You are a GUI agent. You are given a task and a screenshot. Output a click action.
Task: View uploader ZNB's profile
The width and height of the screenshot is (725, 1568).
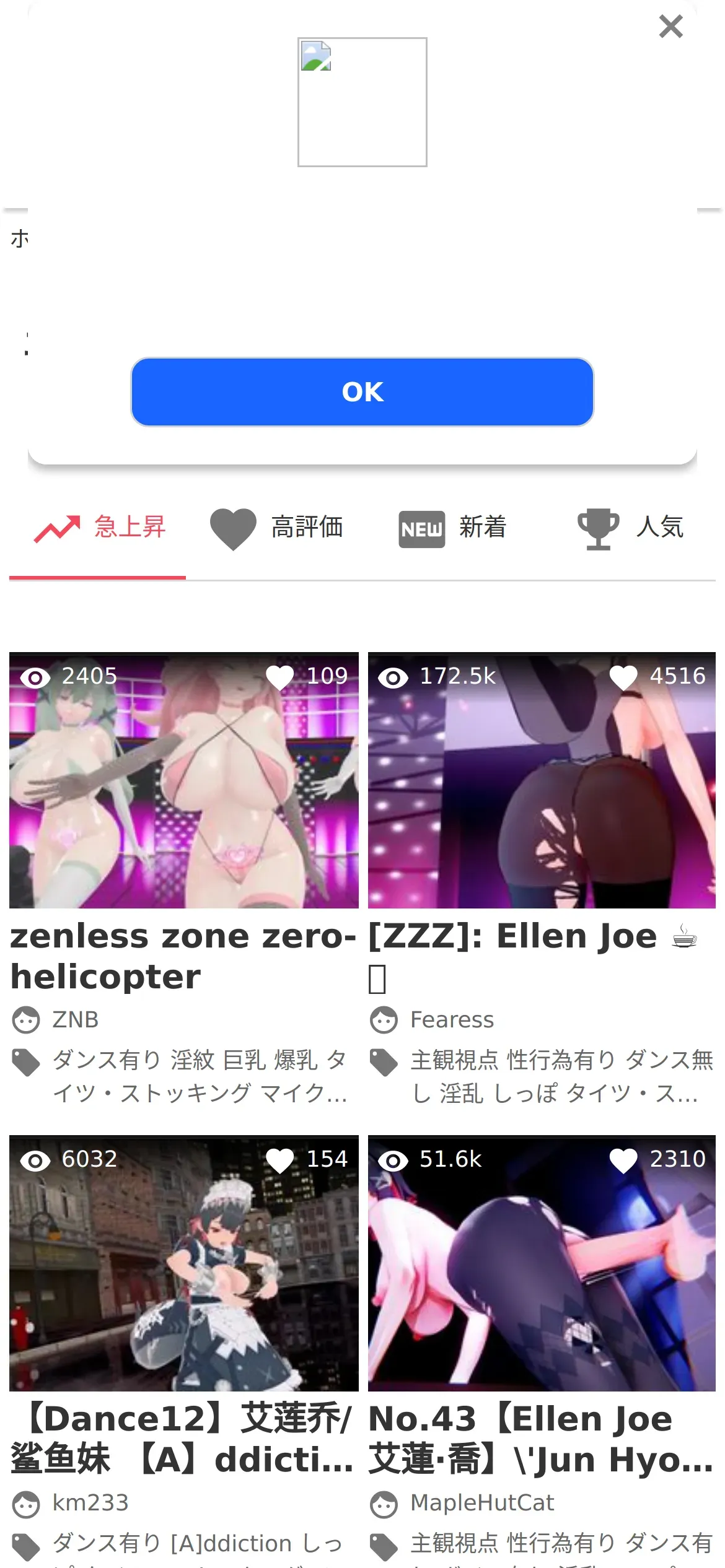coord(75,1020)
